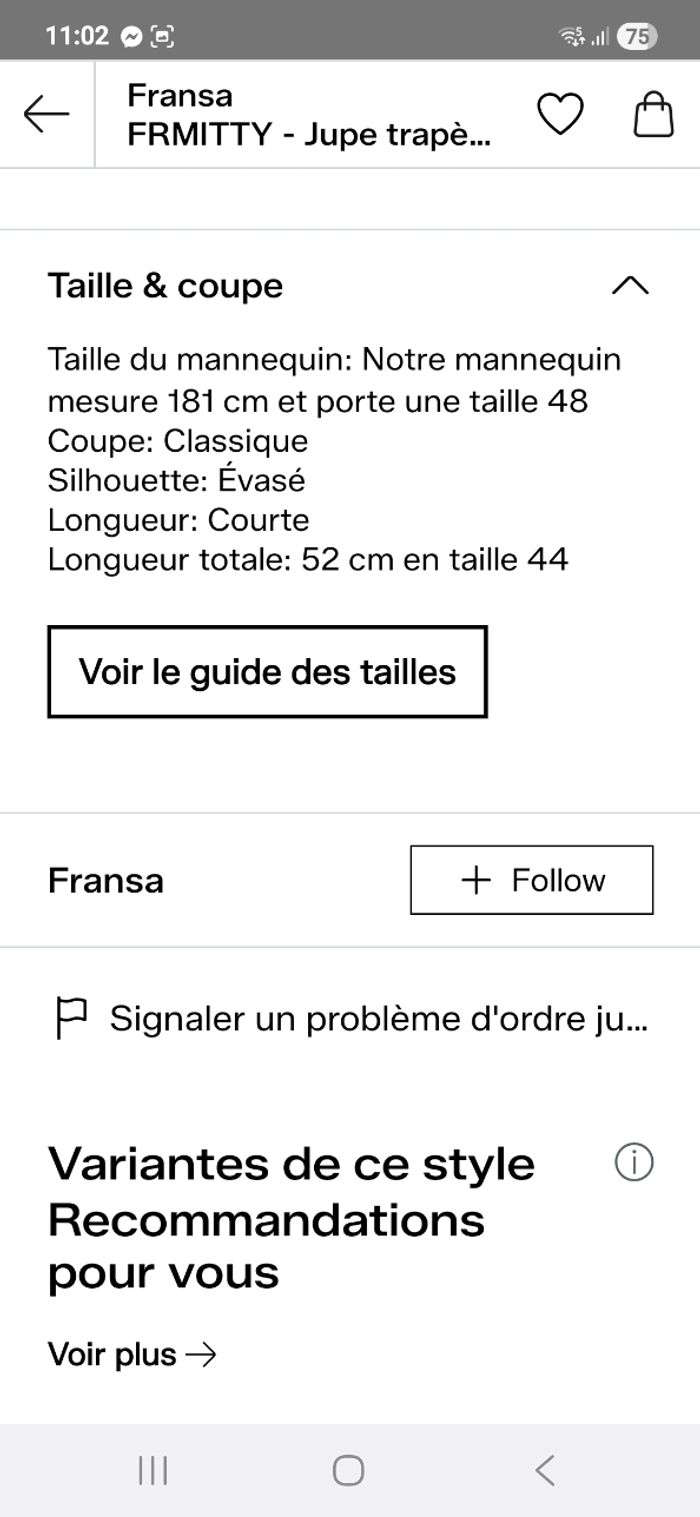This screenshot has height=1517, width=700.
Task: Tap Signaler un problème d'ordre juridique
Action: (352, 1019)
